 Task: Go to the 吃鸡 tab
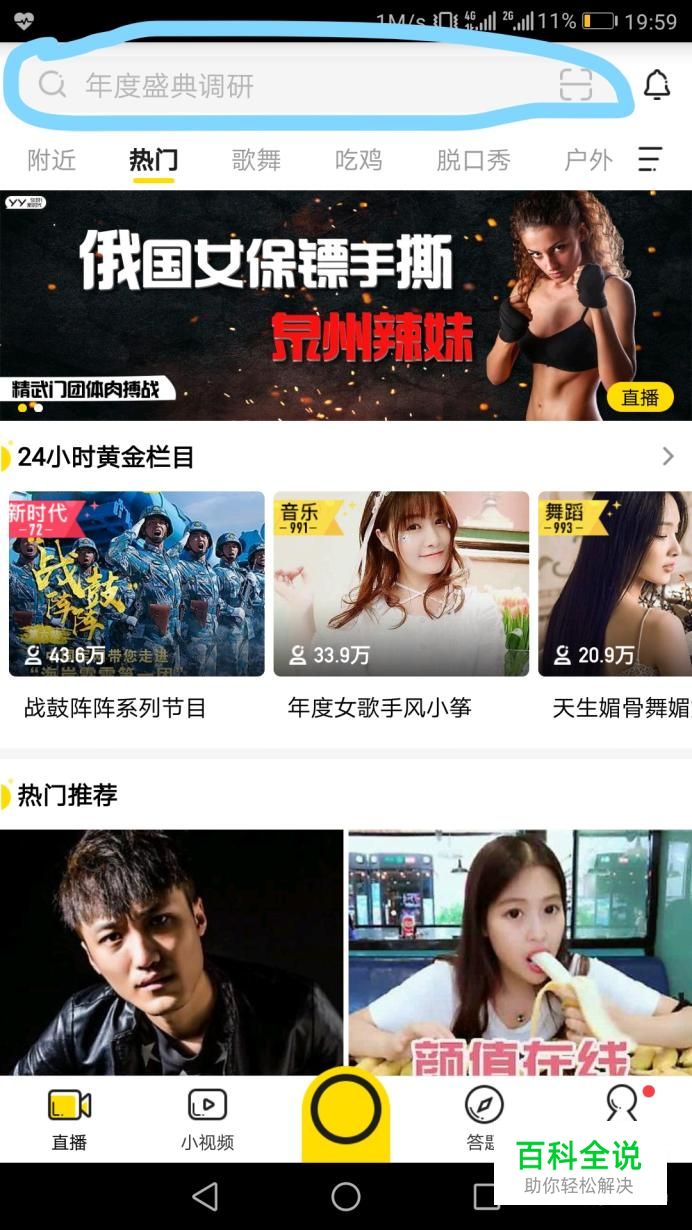click(358, 160)
